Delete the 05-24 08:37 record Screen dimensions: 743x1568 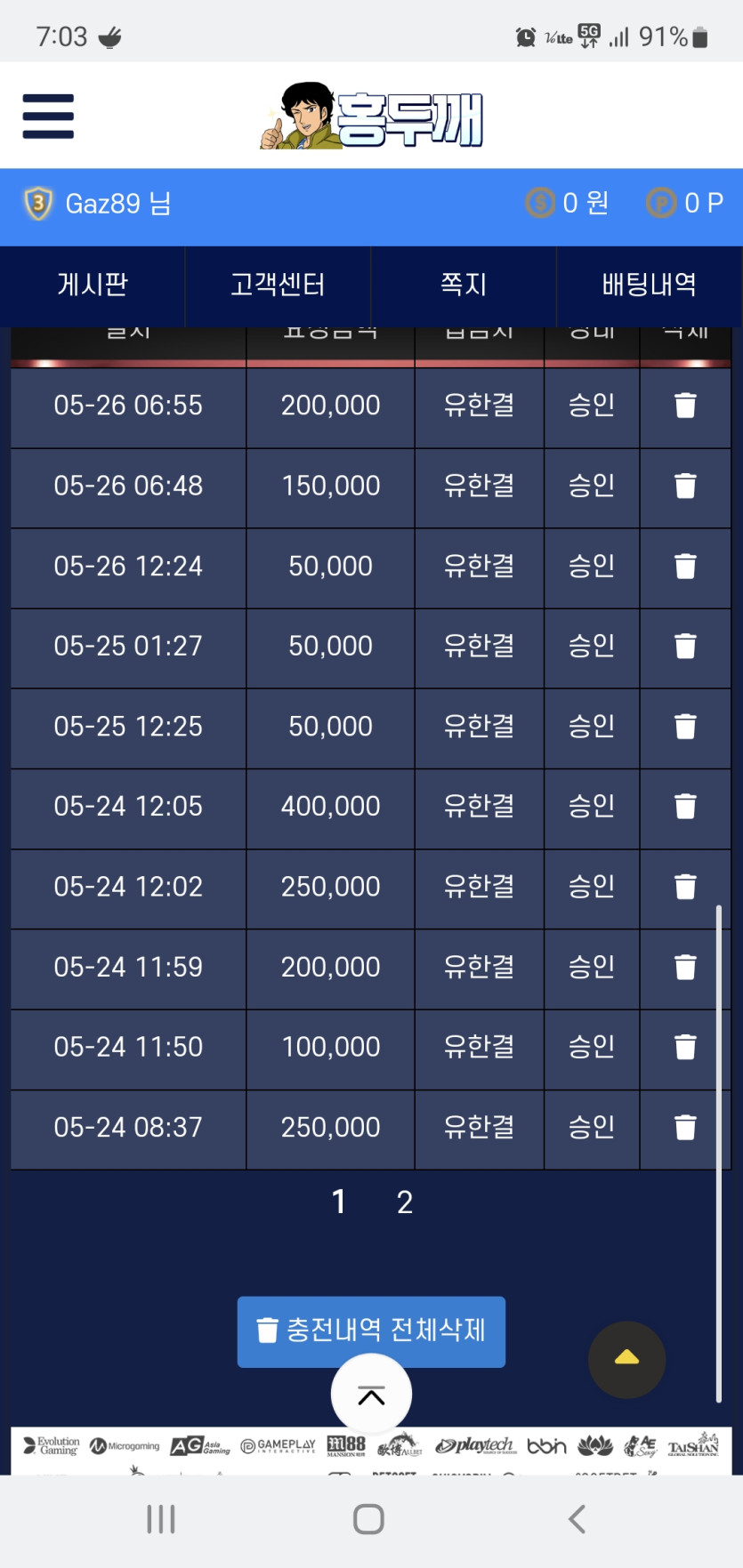point(685,1128)
